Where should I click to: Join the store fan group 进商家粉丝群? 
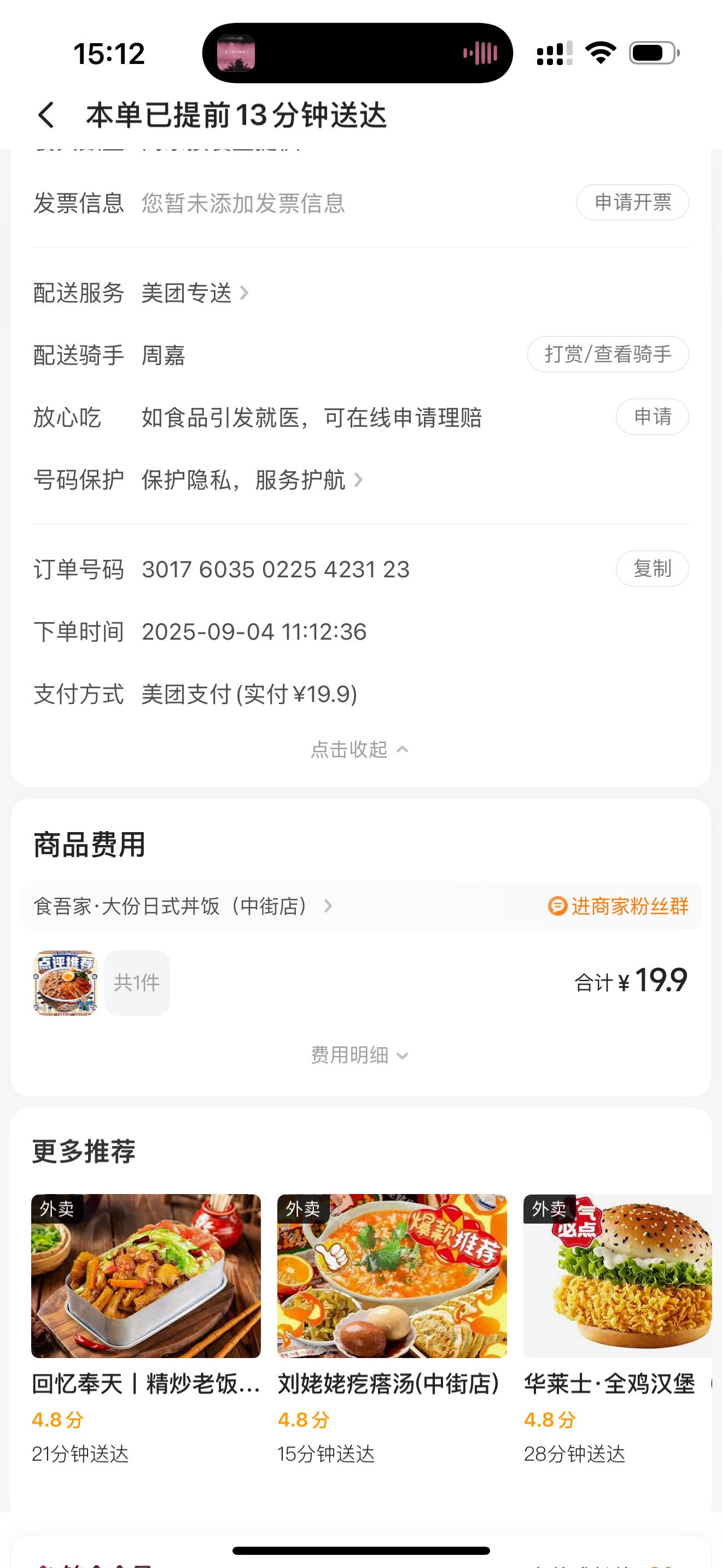pos(619,906)
